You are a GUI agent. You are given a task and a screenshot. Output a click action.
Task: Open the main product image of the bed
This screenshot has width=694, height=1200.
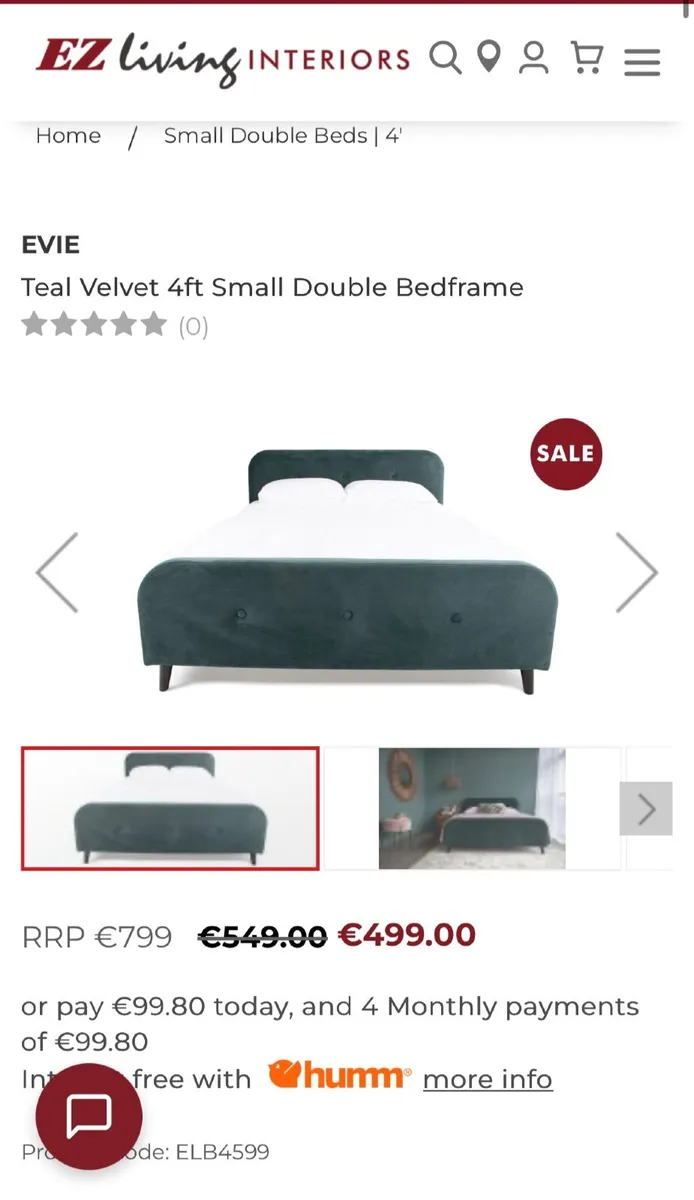pos(347,572)
